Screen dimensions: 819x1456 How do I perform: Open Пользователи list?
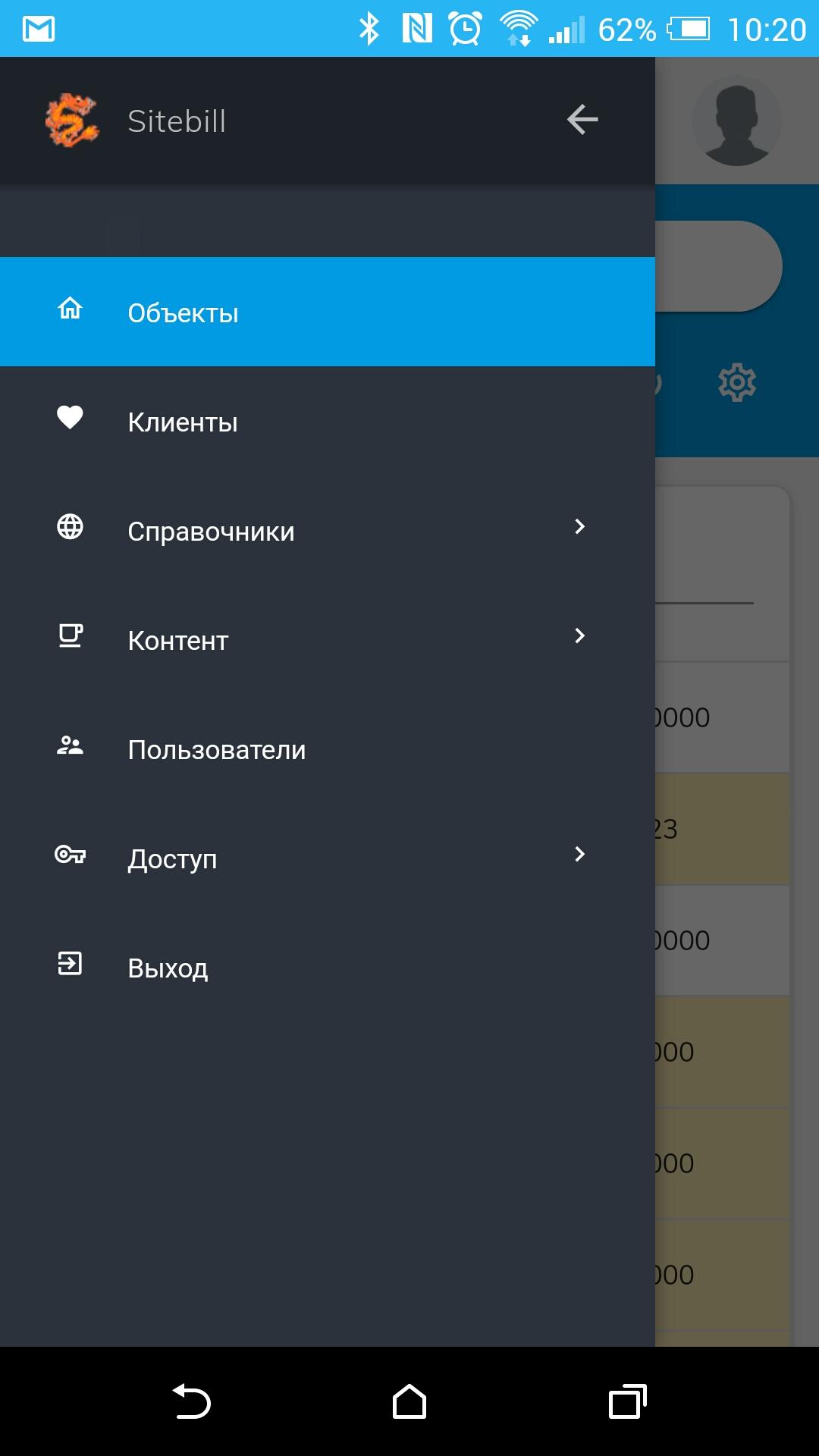point(328,748)
